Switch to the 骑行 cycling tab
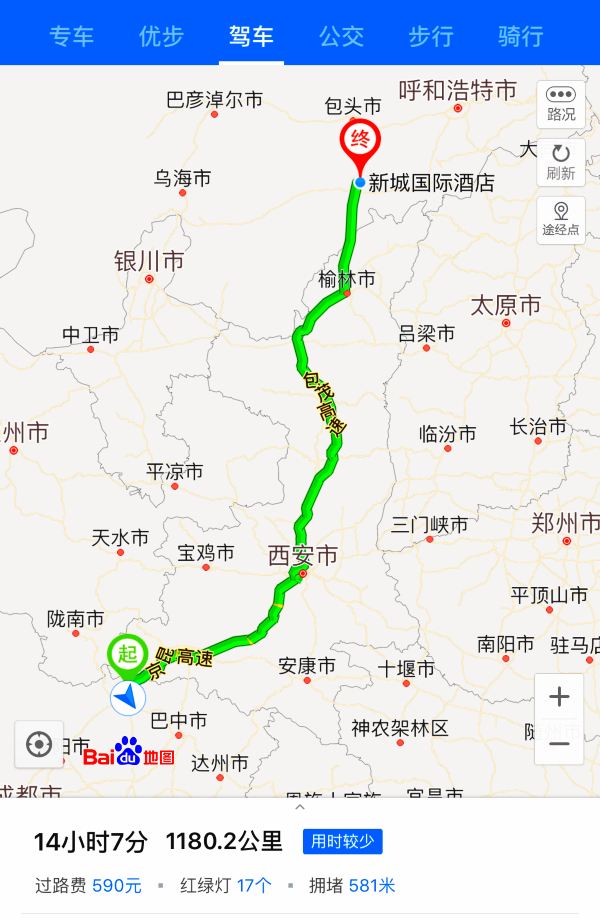This screenshot has width=600, height=920. [520, 37]
